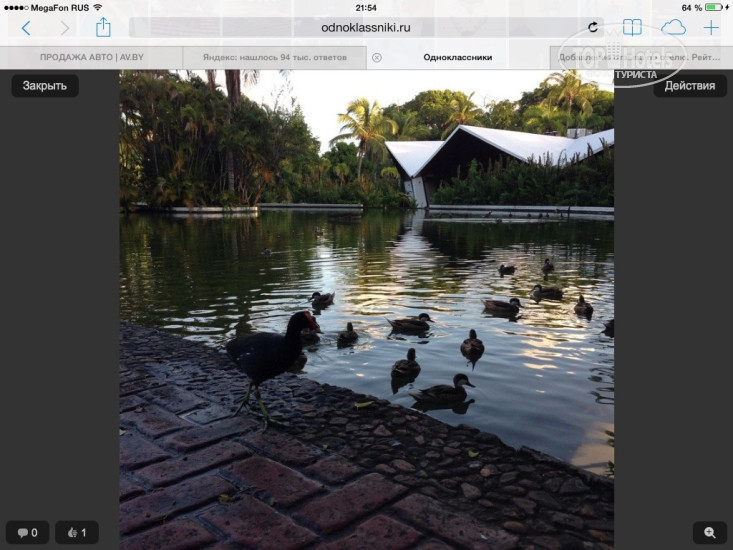This screenshot has height=550, width=733.
Task: Zoom in on the photo
Action: tap(710, 533)
